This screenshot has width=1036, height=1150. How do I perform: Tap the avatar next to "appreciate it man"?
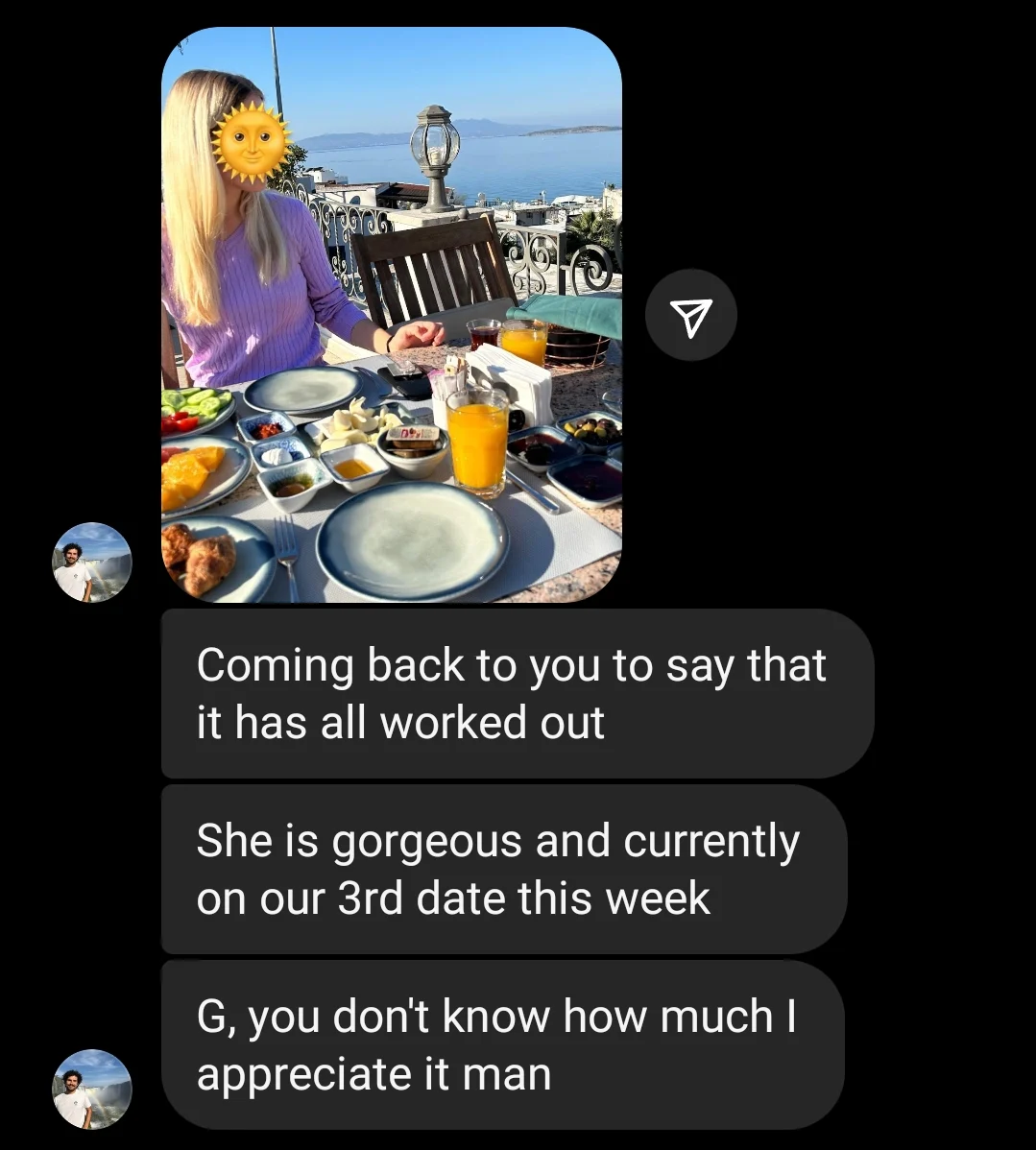point(91,1089)
